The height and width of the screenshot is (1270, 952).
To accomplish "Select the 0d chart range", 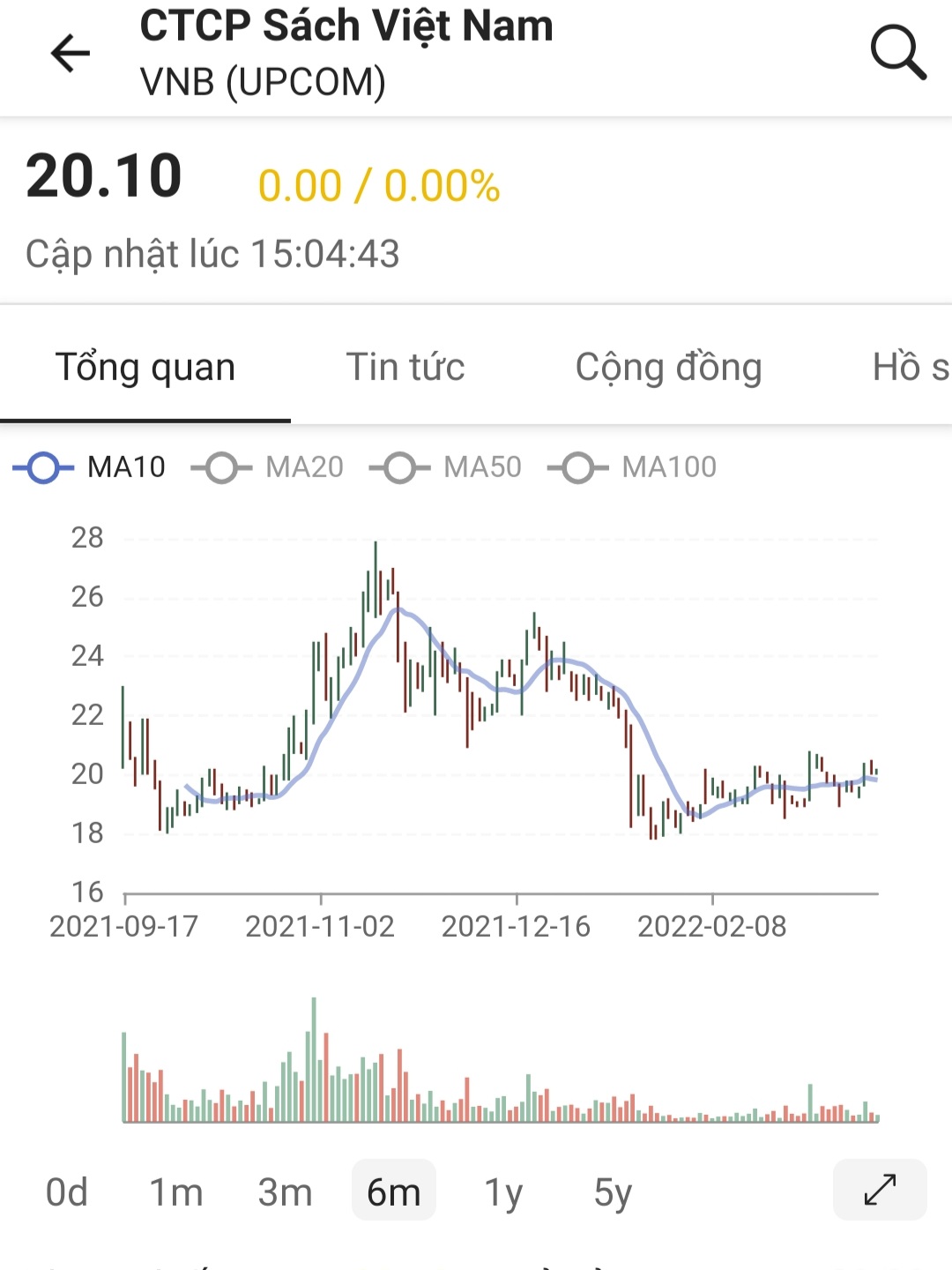I will pos(67,1192).
